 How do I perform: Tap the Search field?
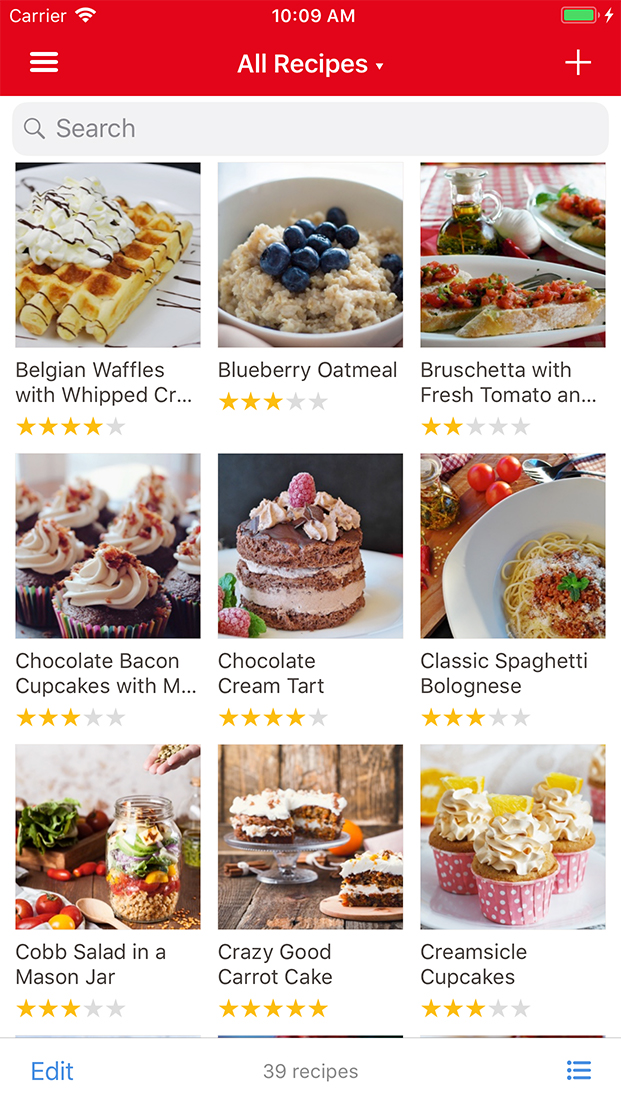click(x=310, y=129)
